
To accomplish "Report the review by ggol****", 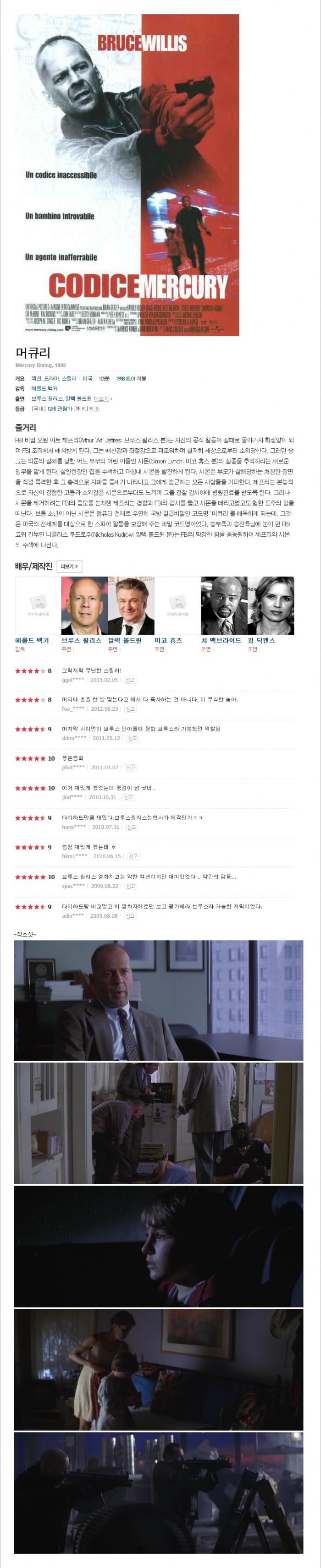I will (x=129, y=680).
